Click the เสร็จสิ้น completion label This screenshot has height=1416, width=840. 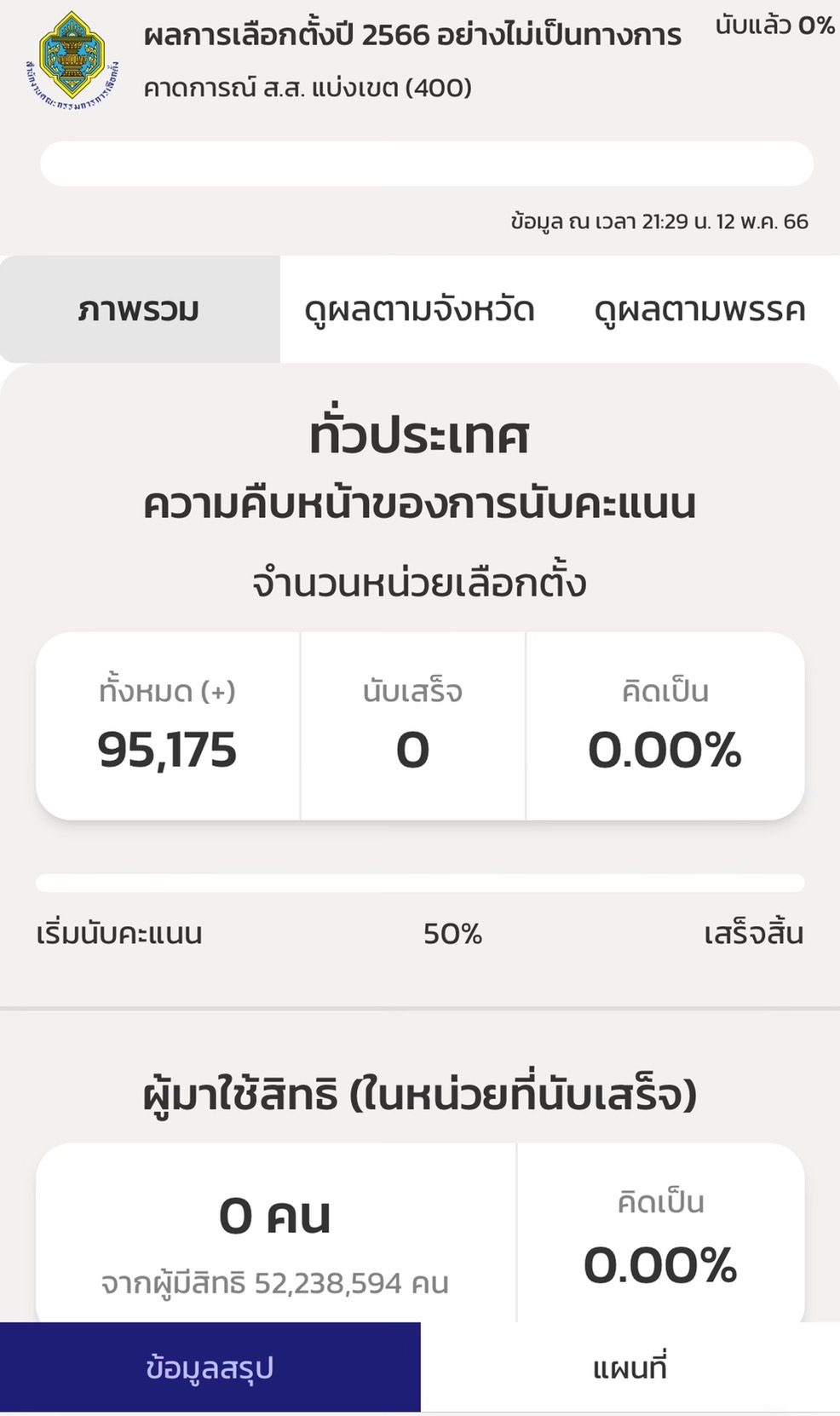pos(757,934)
